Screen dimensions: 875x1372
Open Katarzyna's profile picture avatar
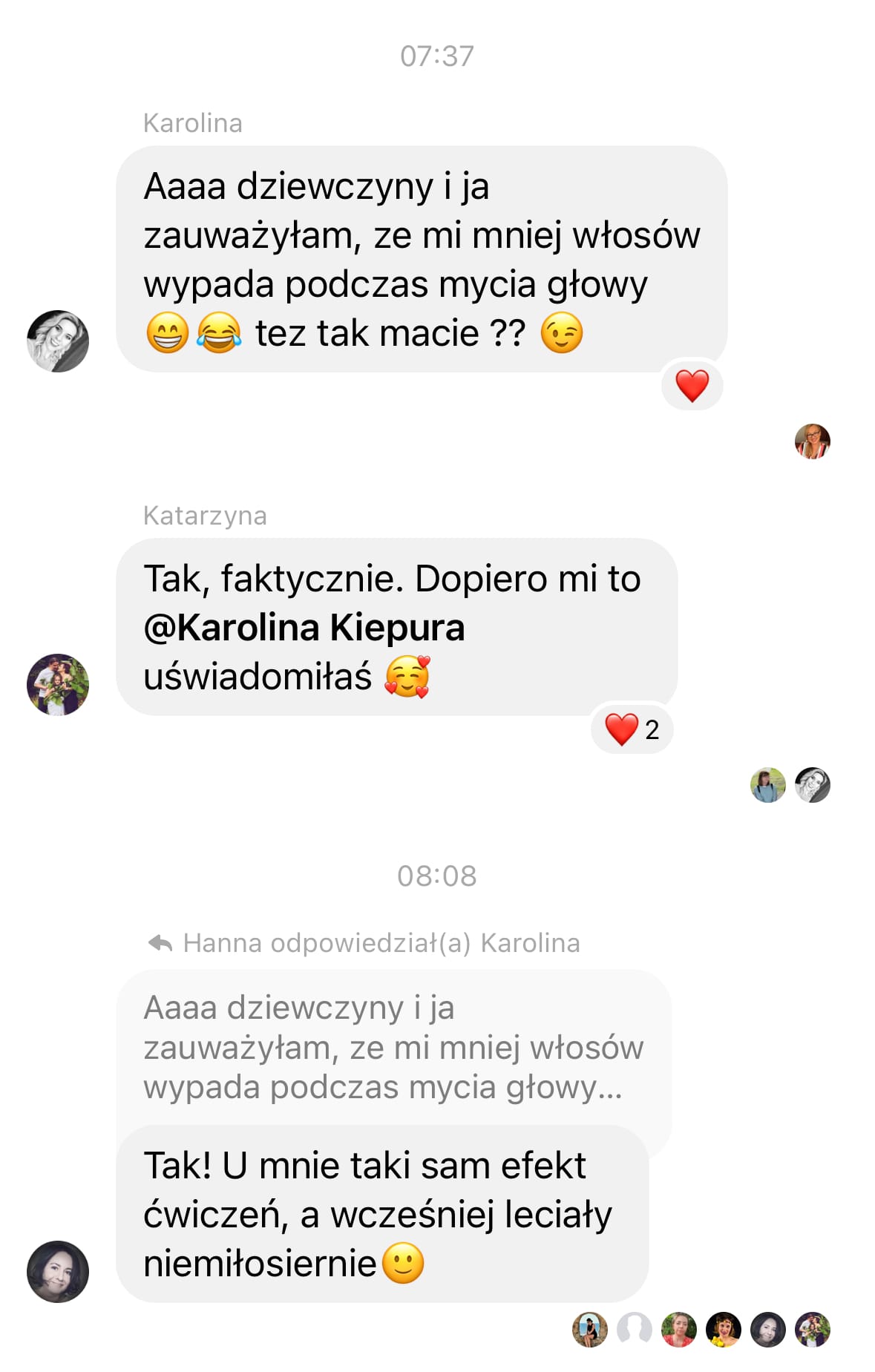pyautogui.click(x=58, y=684)
